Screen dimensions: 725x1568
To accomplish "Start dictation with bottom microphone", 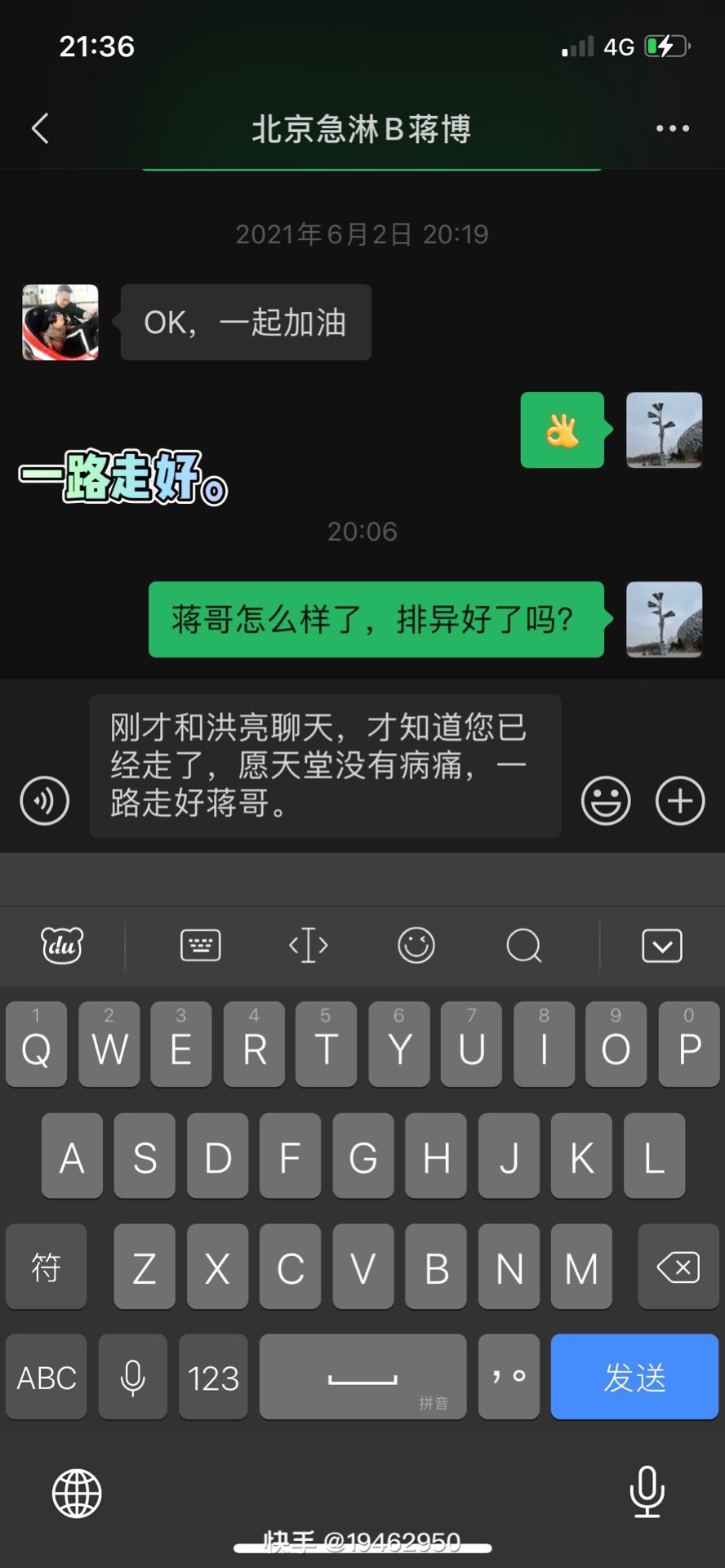I will (x=647, y=1491).
